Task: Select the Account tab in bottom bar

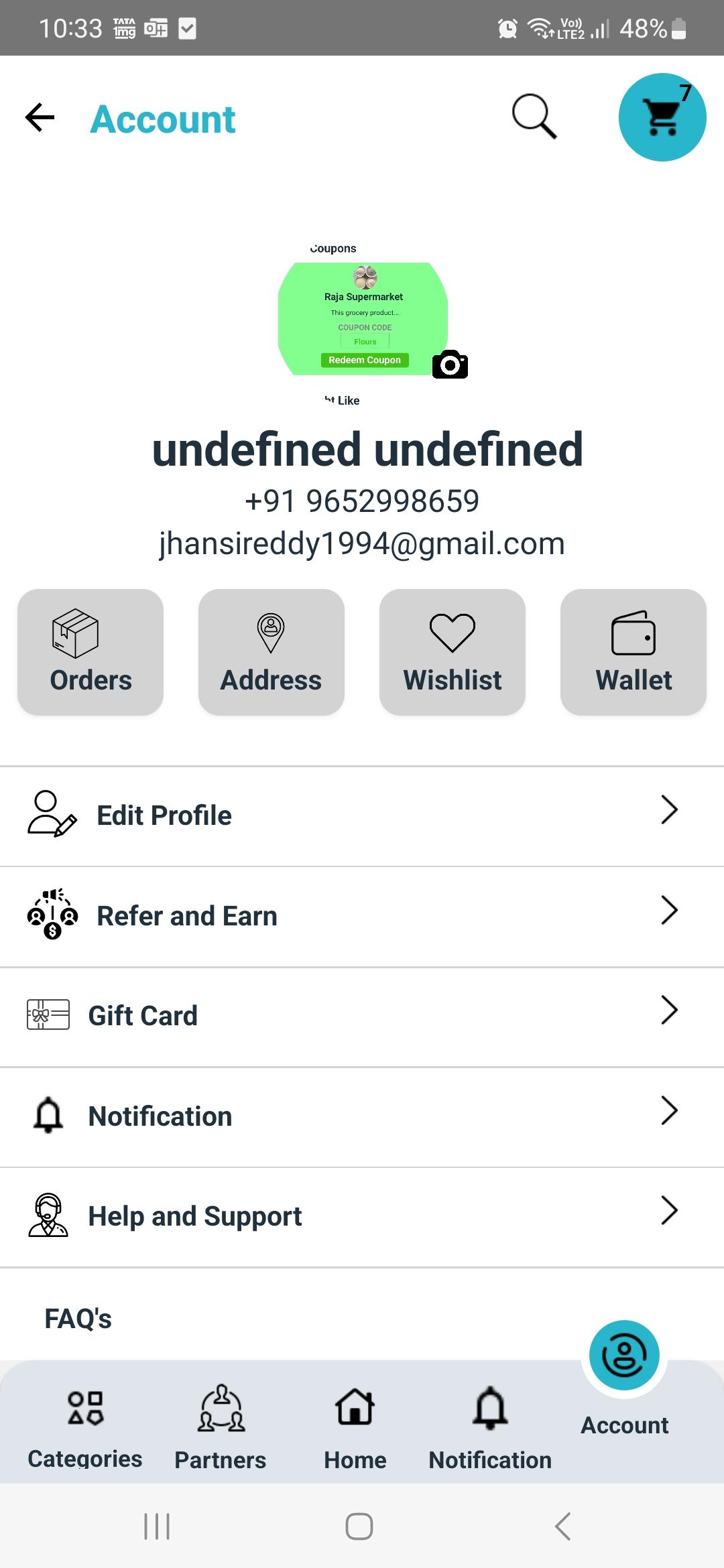Action: pos(625,1380)
